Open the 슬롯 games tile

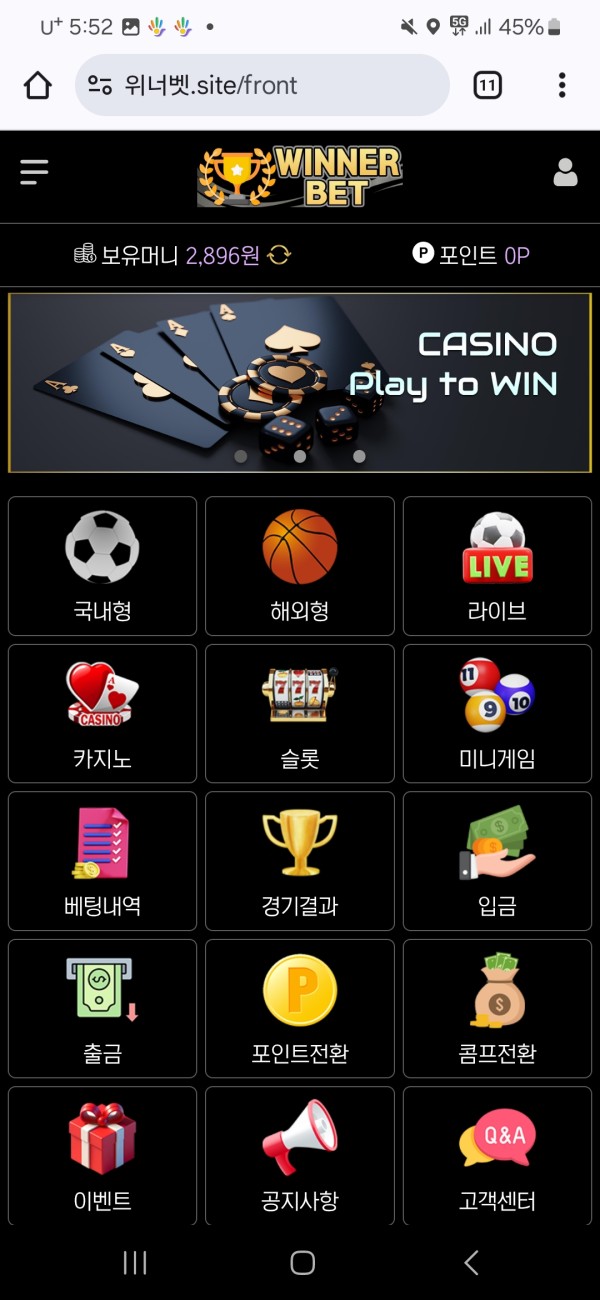pyautogui.click(x=299, y=713)
